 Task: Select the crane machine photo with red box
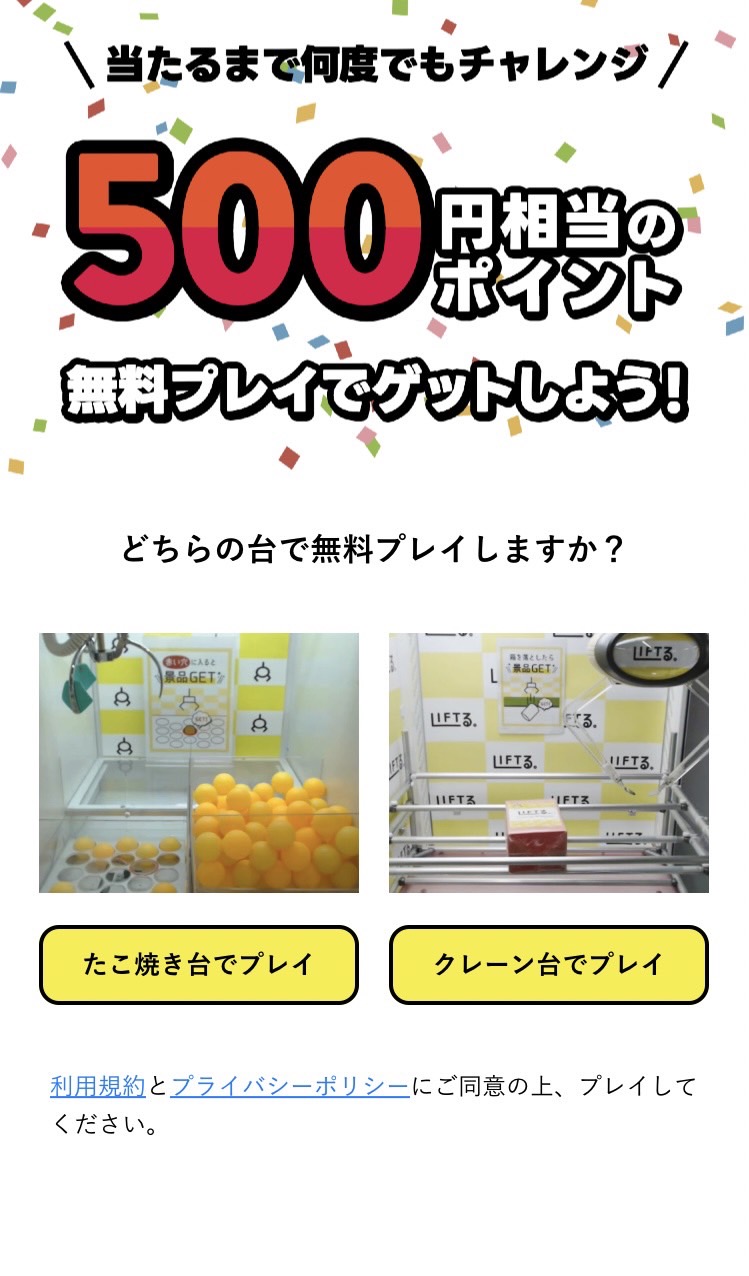point(549,763)
